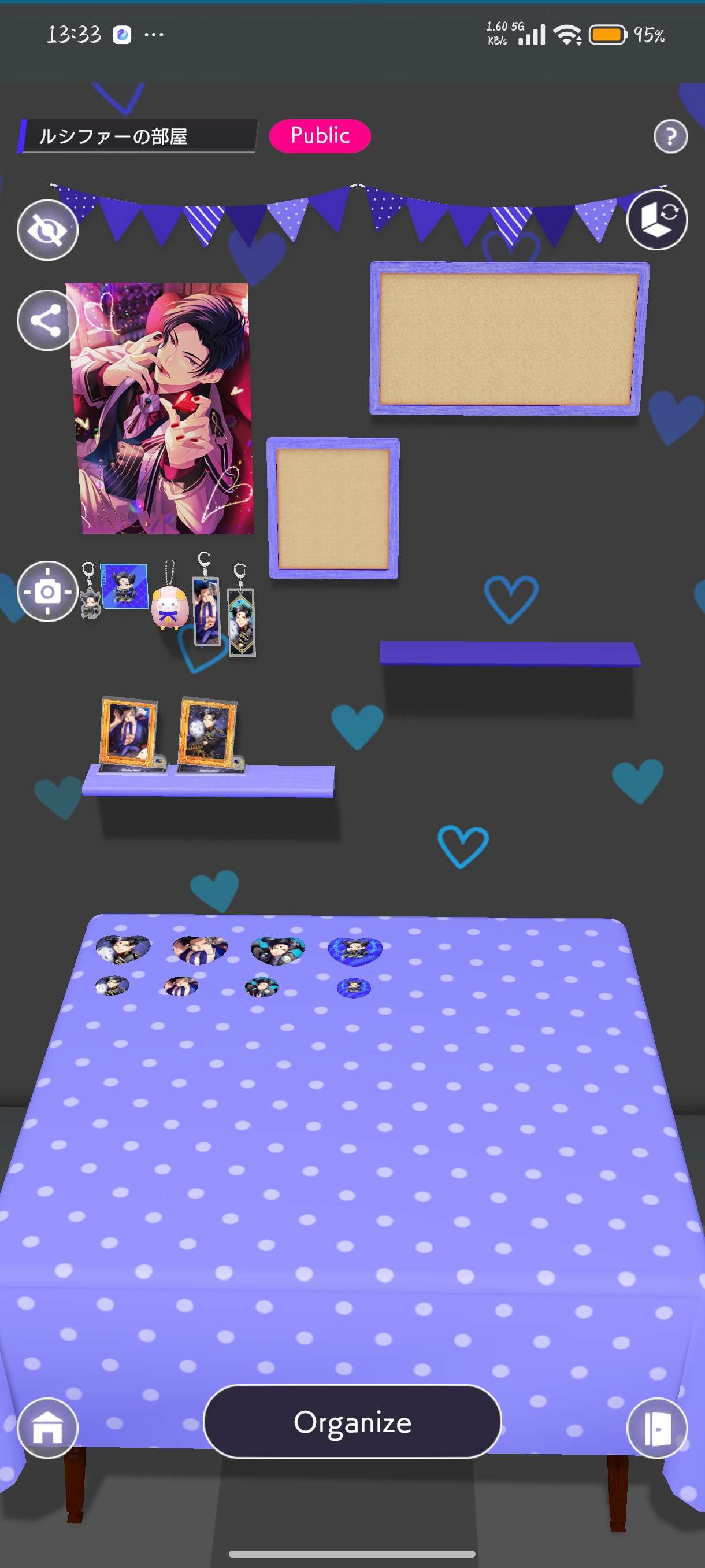
Task: Share this room
Action: (47, 320)
